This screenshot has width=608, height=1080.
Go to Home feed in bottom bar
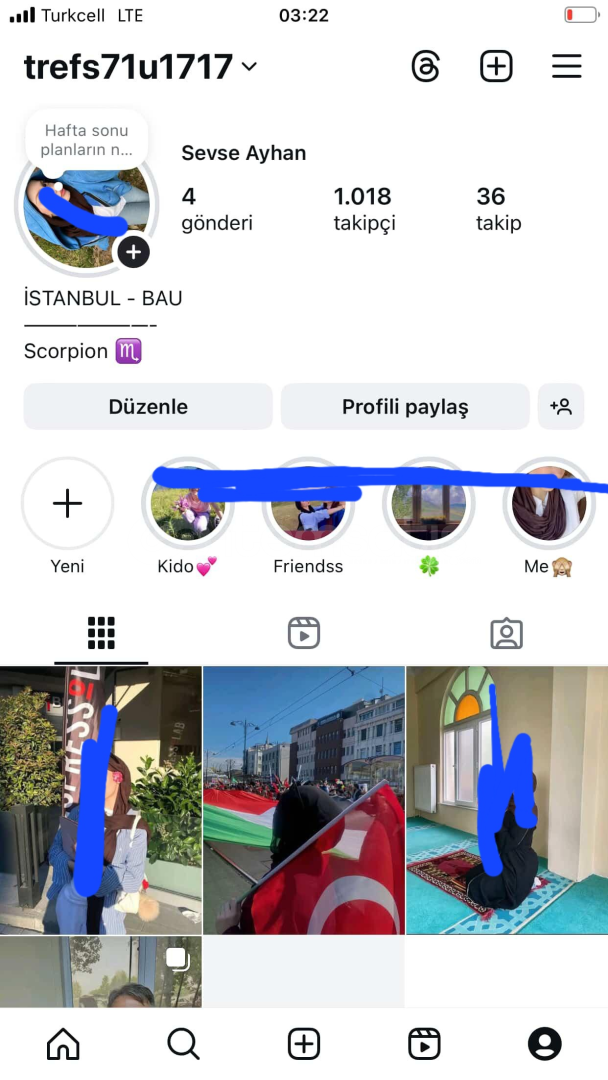pos(63,1043)
